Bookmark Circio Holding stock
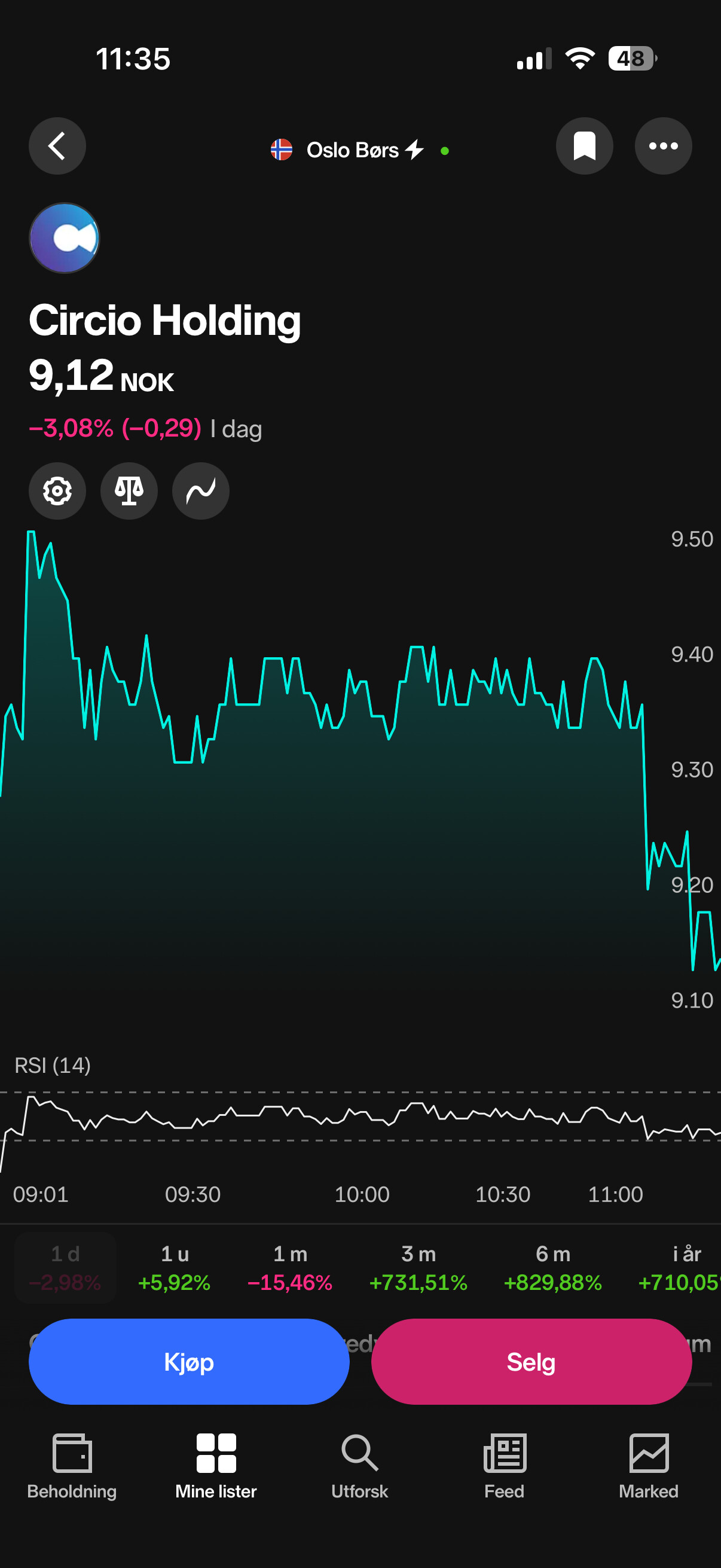The width and height of the screenshot is (721, 1568). point(584,146)
